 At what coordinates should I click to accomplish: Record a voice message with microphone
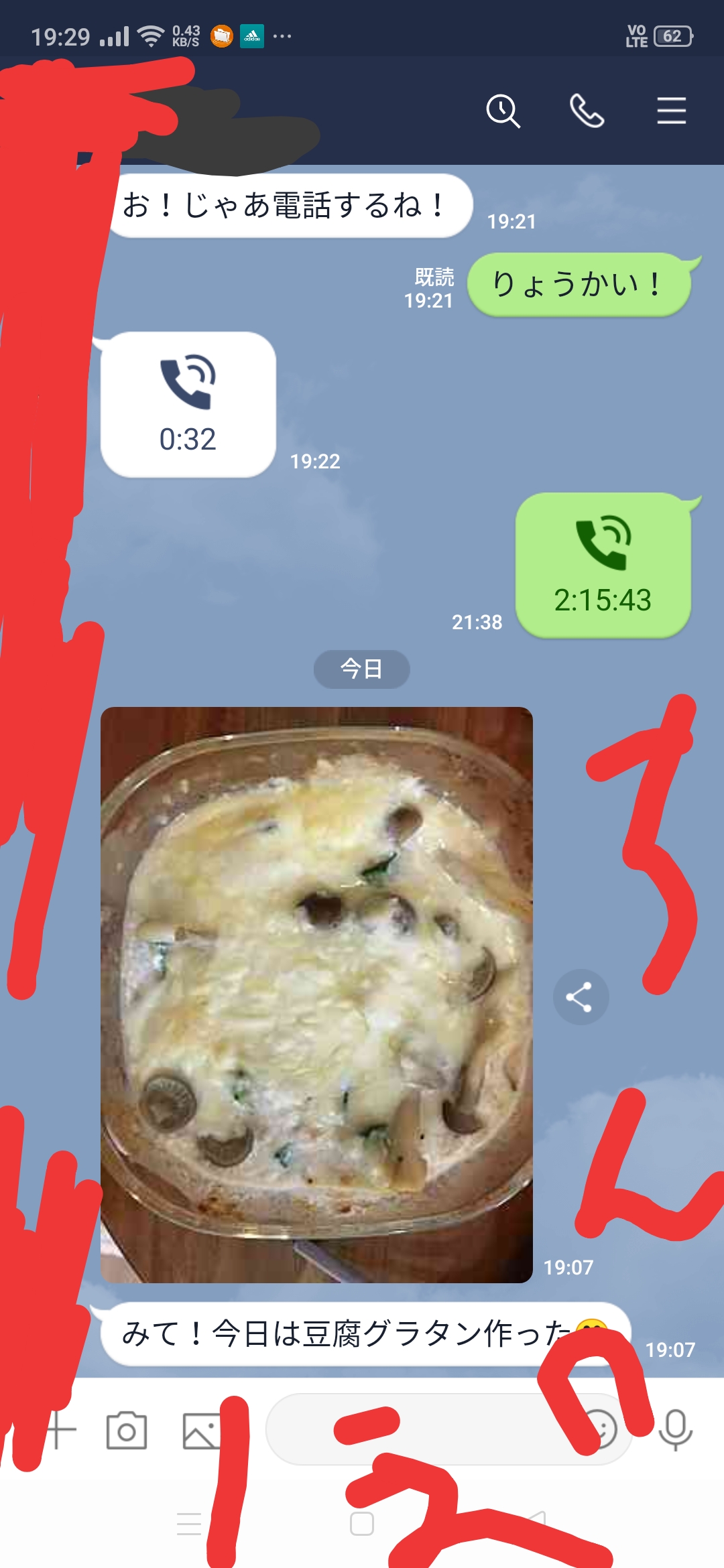click(675, 1430)
